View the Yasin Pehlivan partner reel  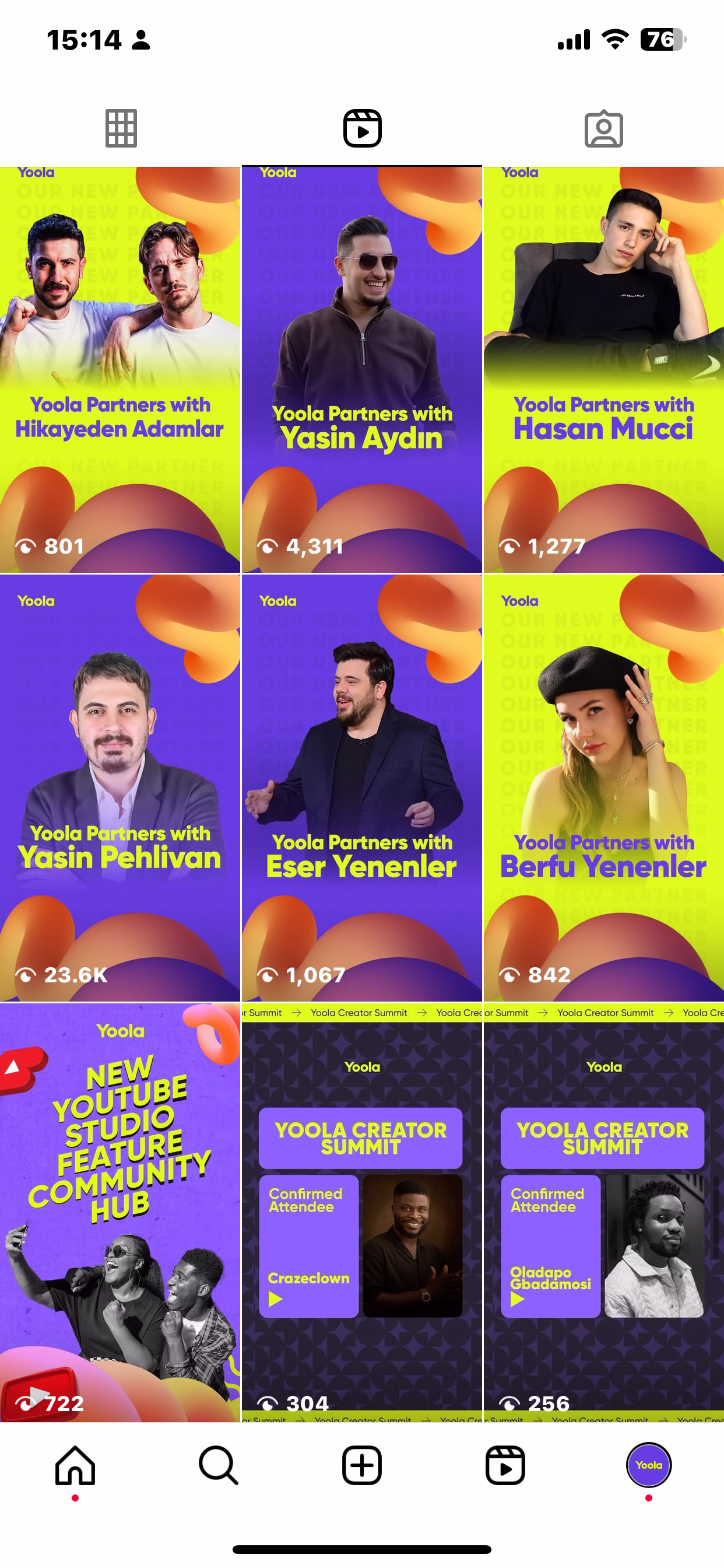[x=120, y=787]
